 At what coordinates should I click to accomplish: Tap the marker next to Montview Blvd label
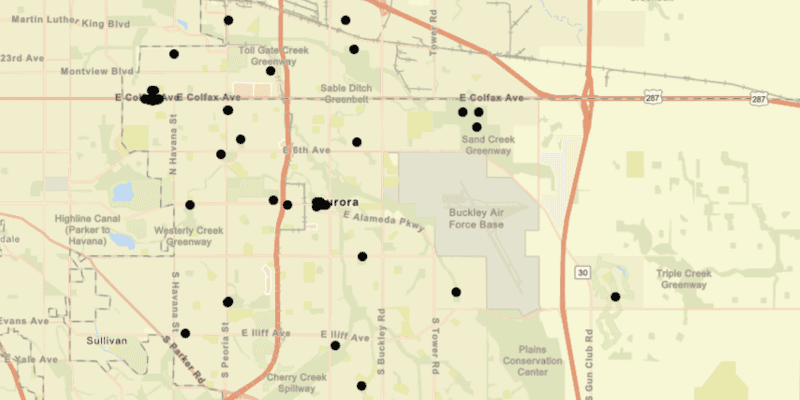(174, 54)
